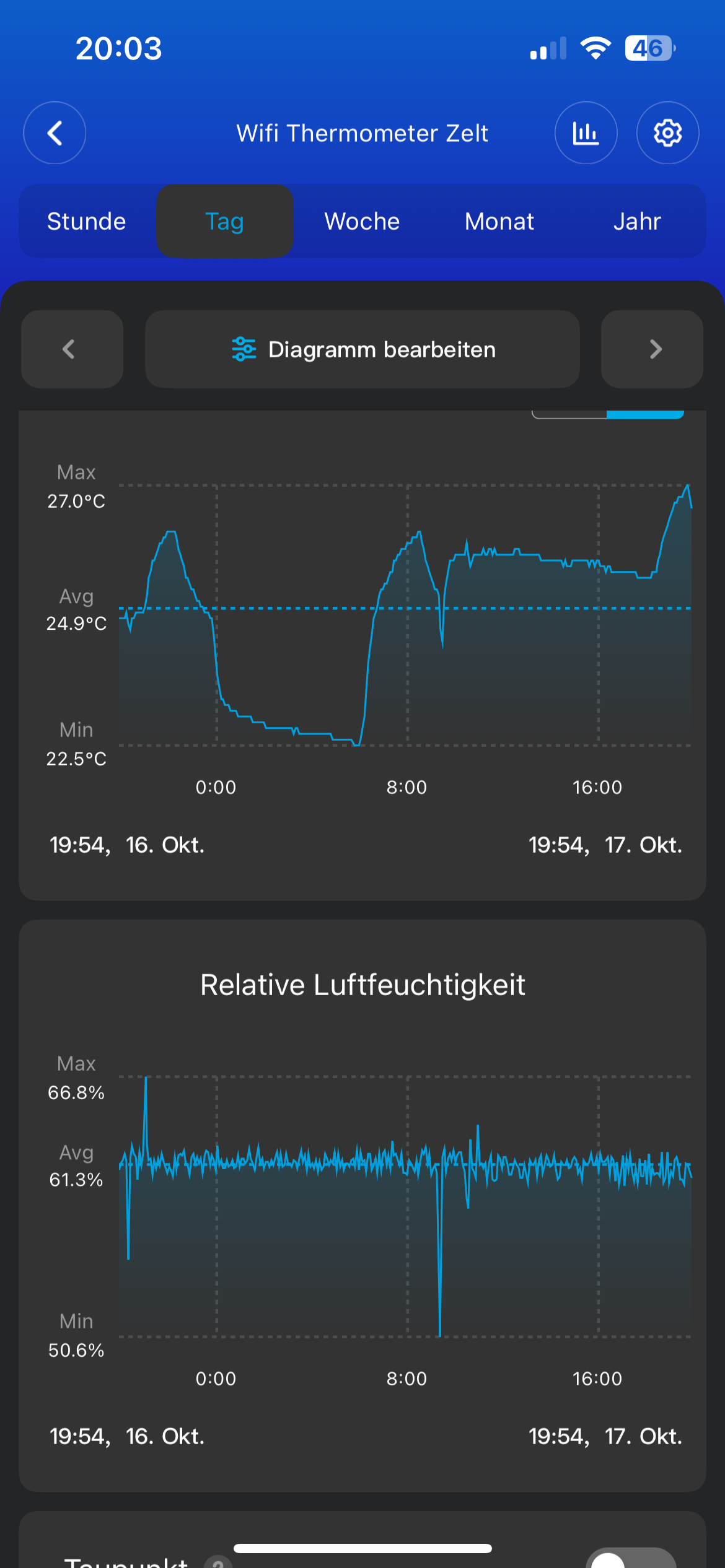
Task: Show the Monat range
Action: [x=499, y=221]
